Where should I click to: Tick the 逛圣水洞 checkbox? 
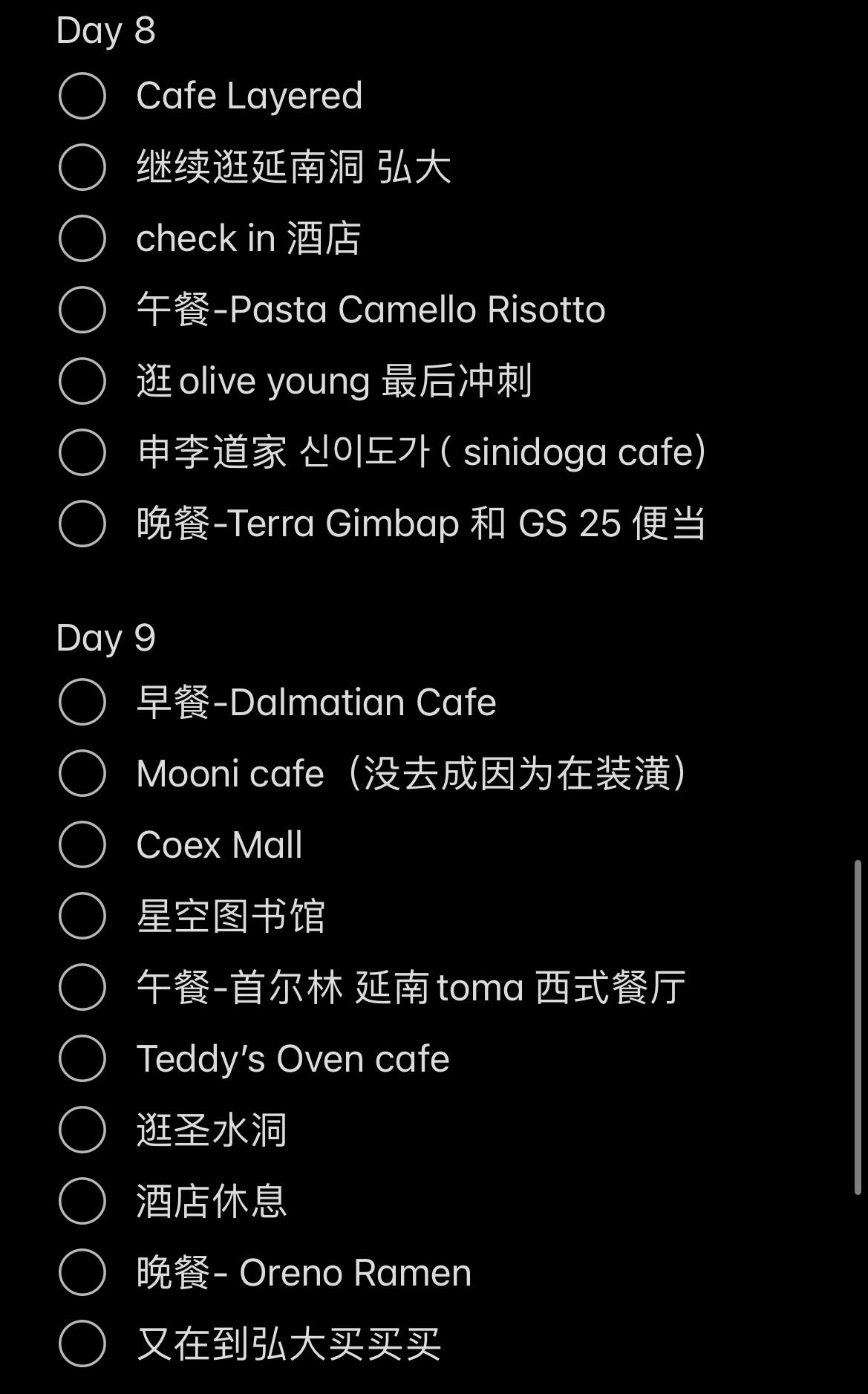[82, 1130]
